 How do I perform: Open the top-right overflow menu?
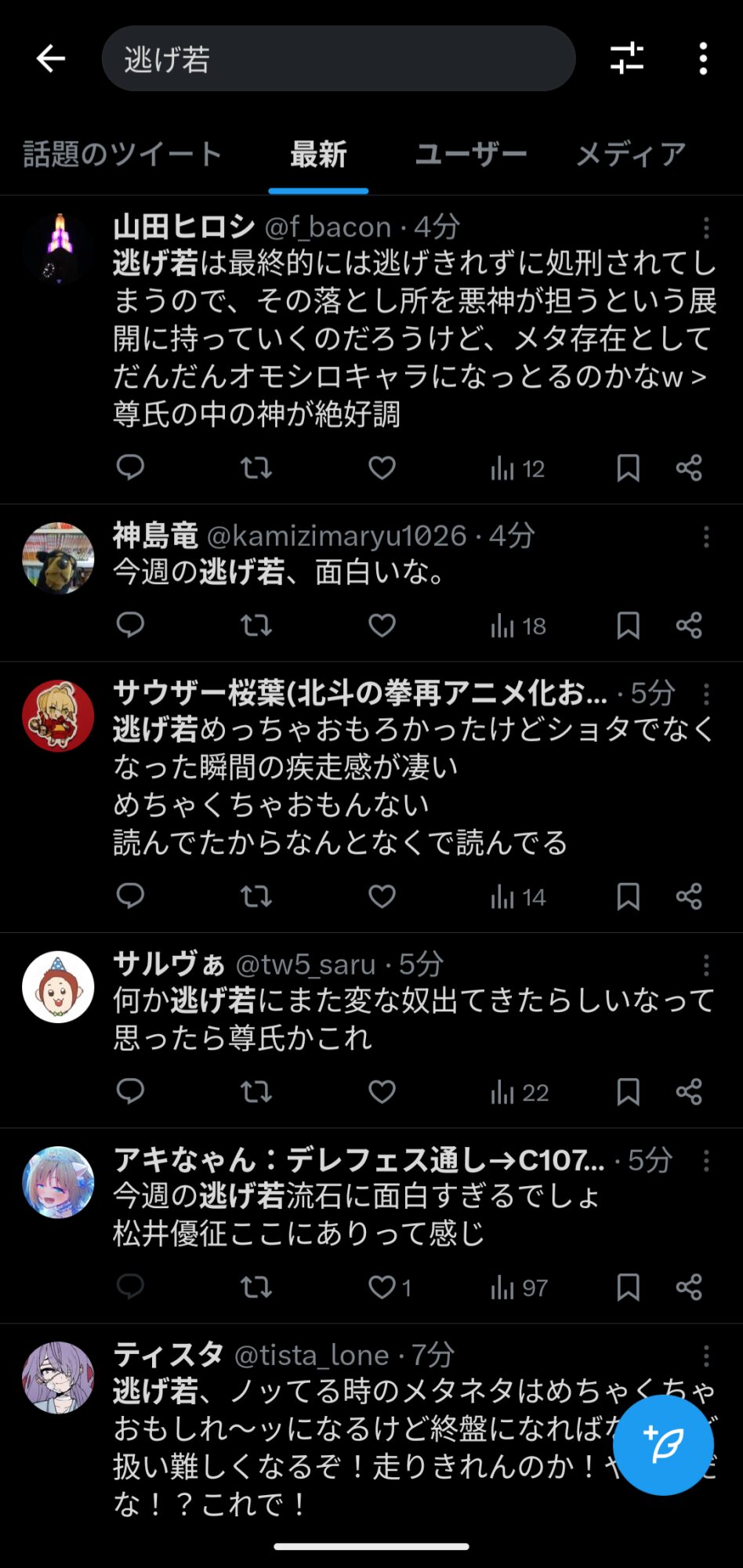[x=703, y=59]
